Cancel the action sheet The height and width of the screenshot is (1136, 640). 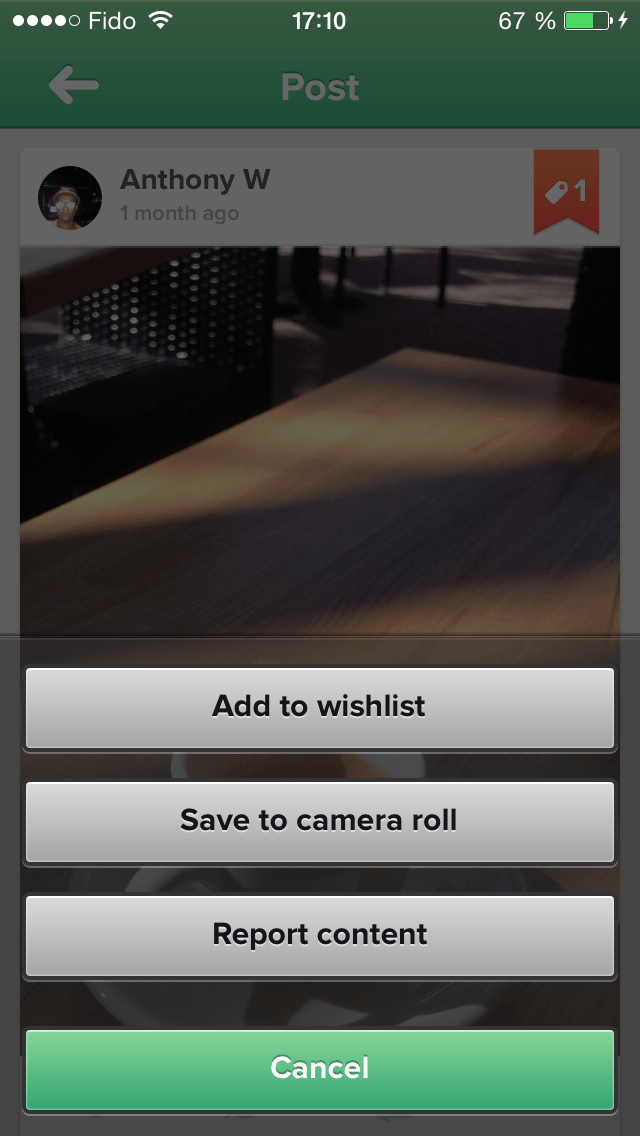[x=319, y=1069]
